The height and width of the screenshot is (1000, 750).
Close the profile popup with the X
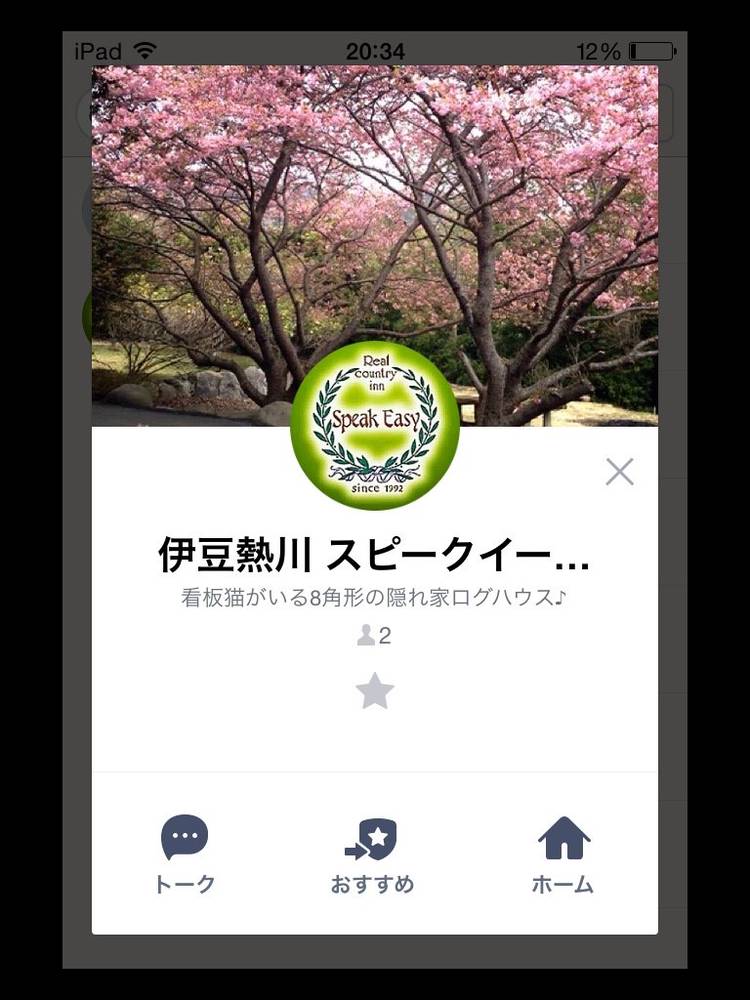[620, 472]
